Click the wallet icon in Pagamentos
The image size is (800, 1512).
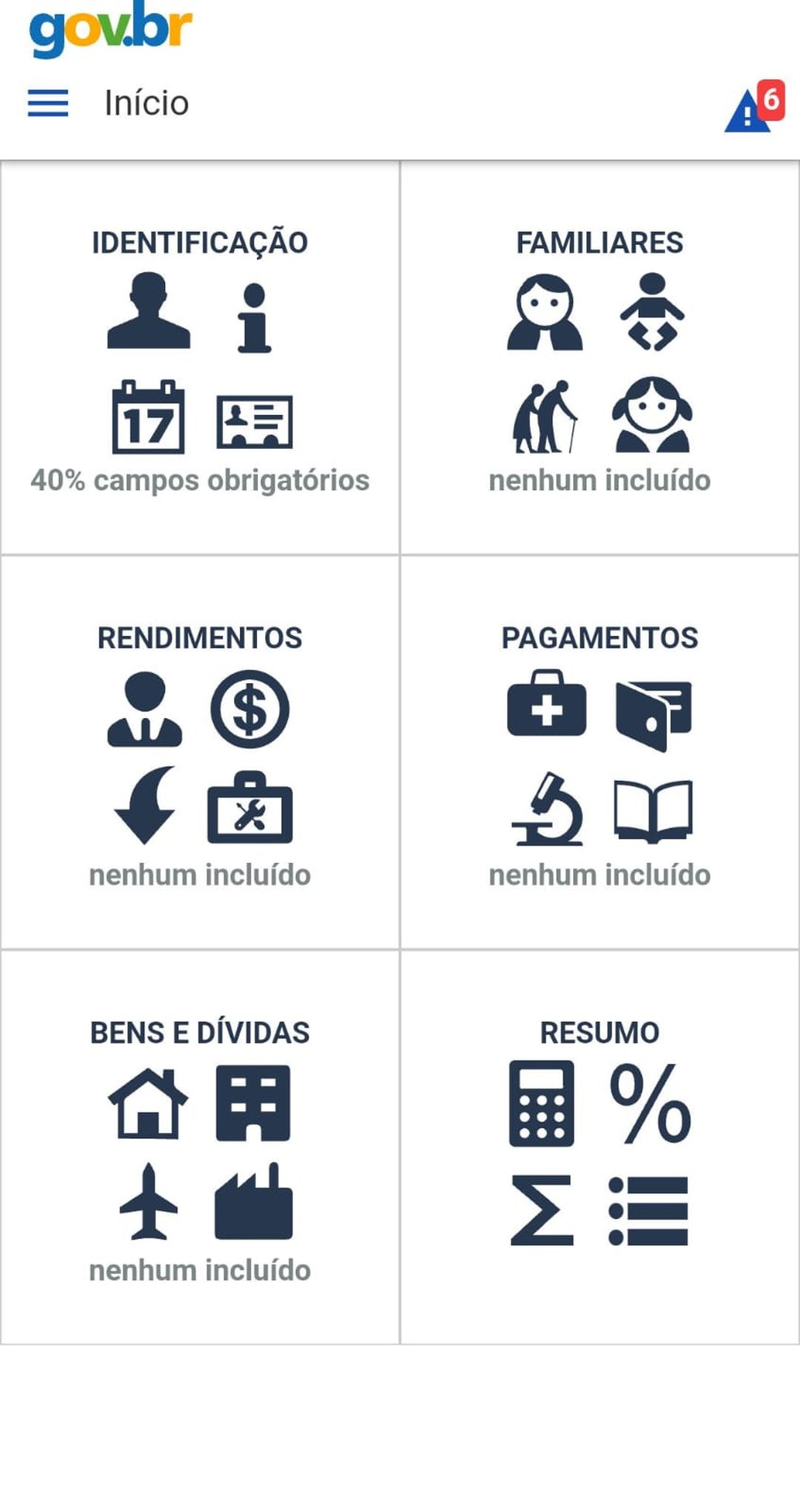655,716
